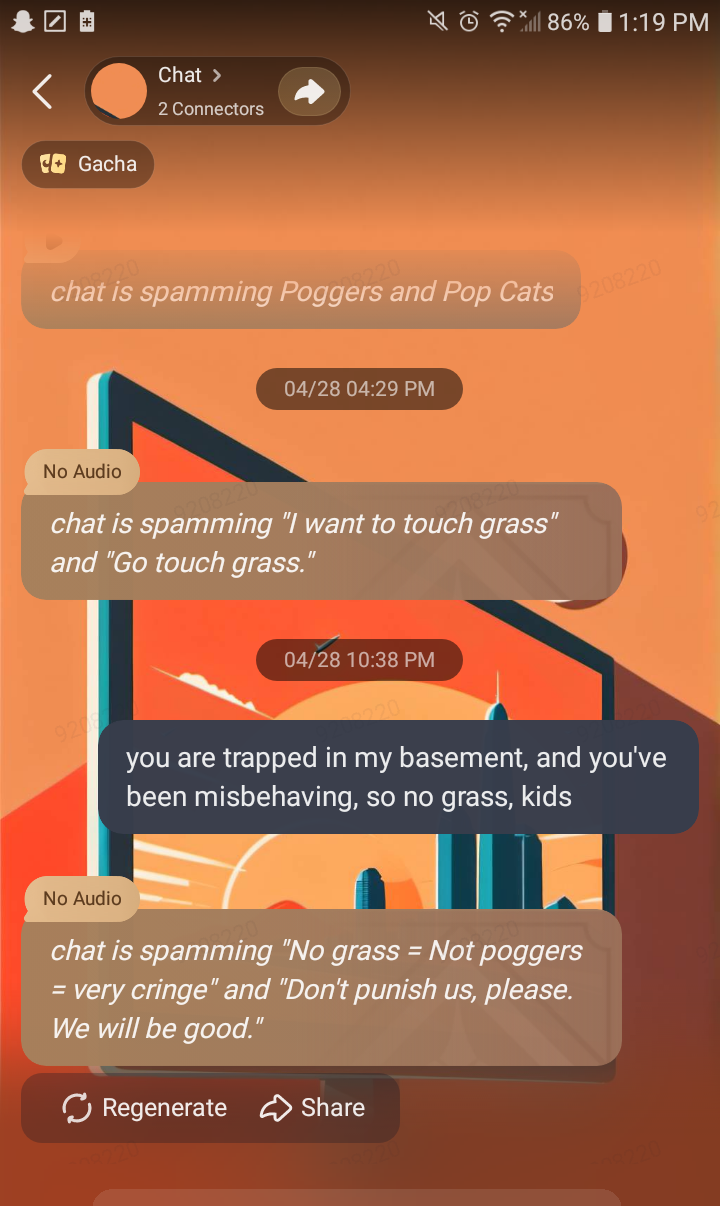This screenshot has width=720, height=1206.
Task: Share the last chat message
Action: click(x=312, y=1108)
